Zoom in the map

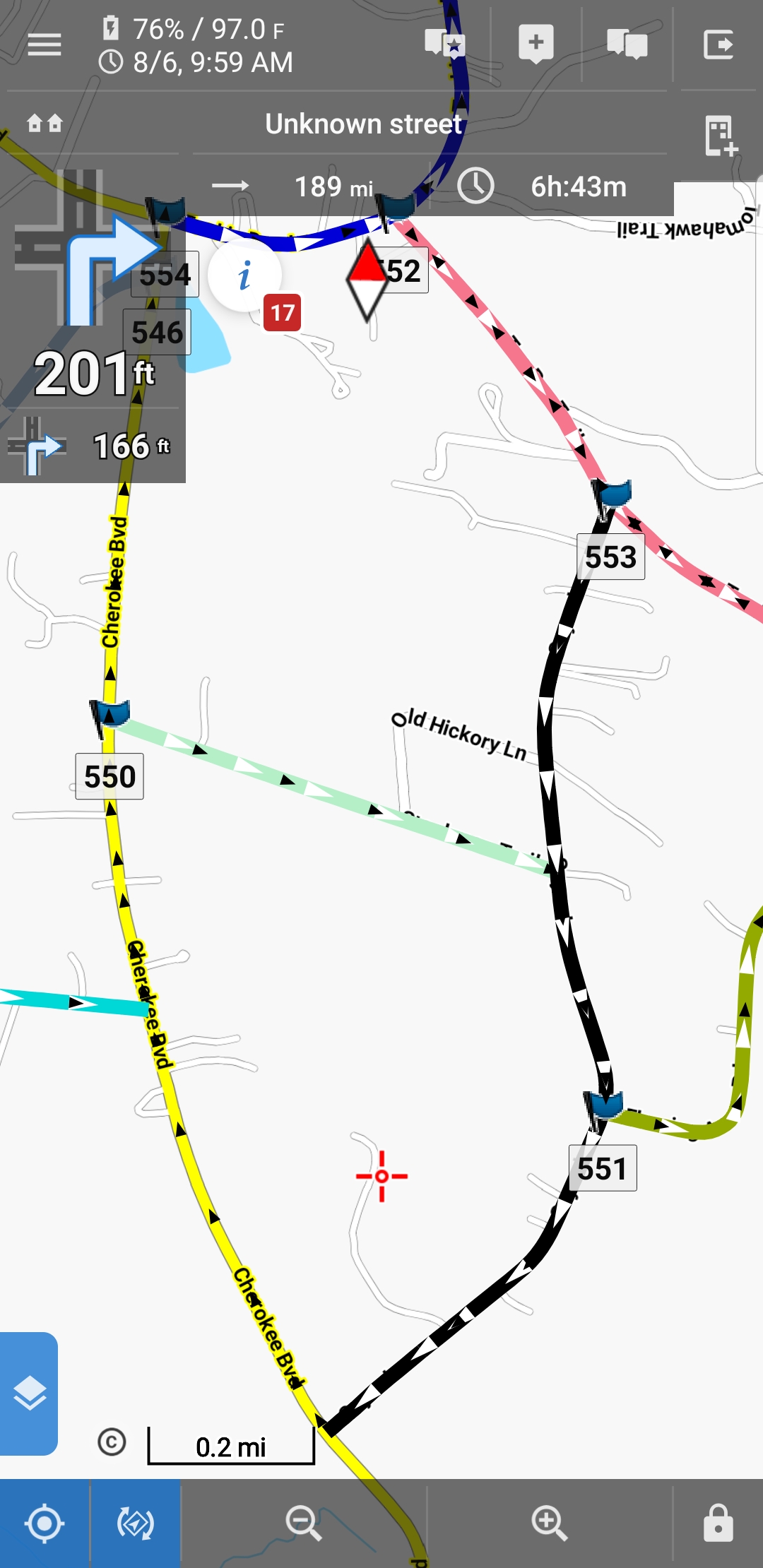pos(550,1523)
